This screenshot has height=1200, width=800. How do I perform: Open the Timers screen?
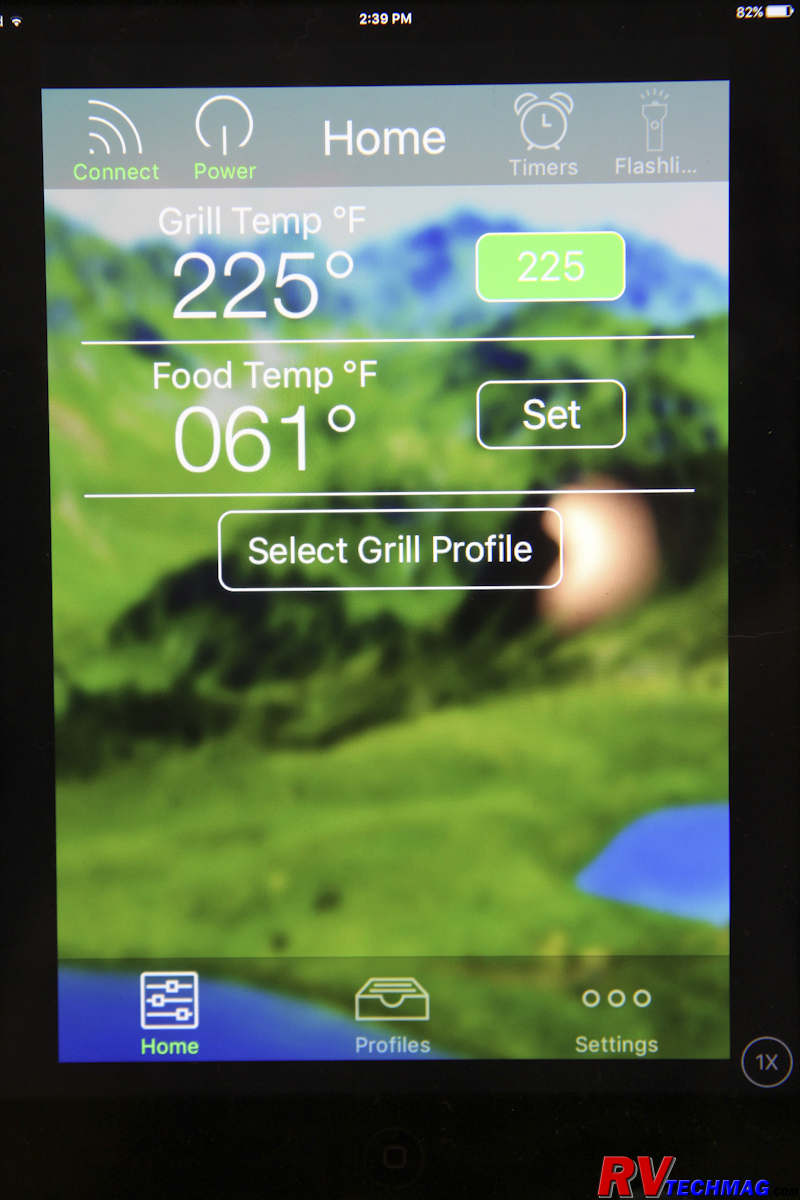click(543, 136)
